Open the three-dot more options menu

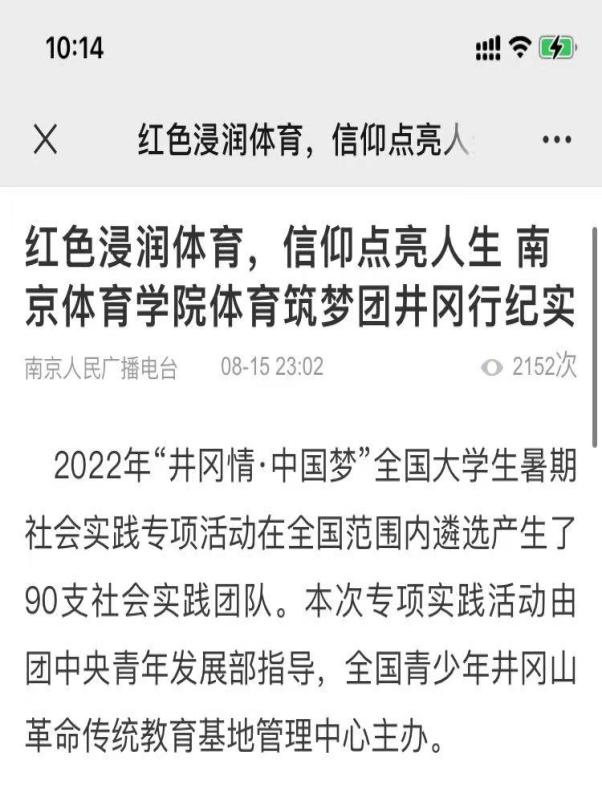coord(556,141)
